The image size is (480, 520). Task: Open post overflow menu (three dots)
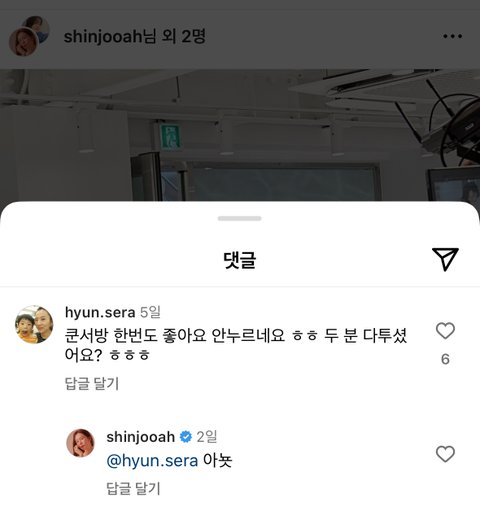click(x=452, y=36)
